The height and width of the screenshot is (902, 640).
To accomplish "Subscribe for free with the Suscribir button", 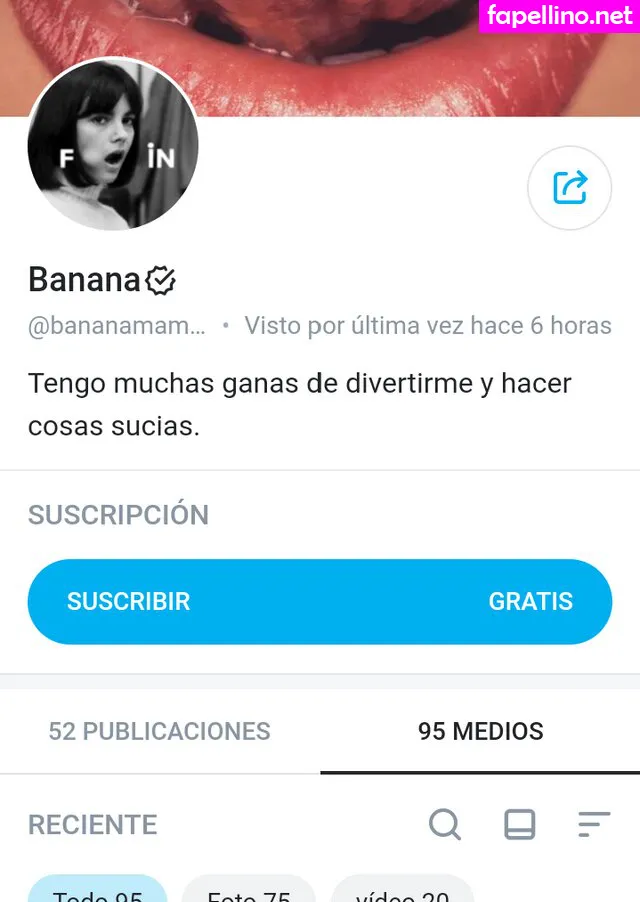I will [319, 601].
